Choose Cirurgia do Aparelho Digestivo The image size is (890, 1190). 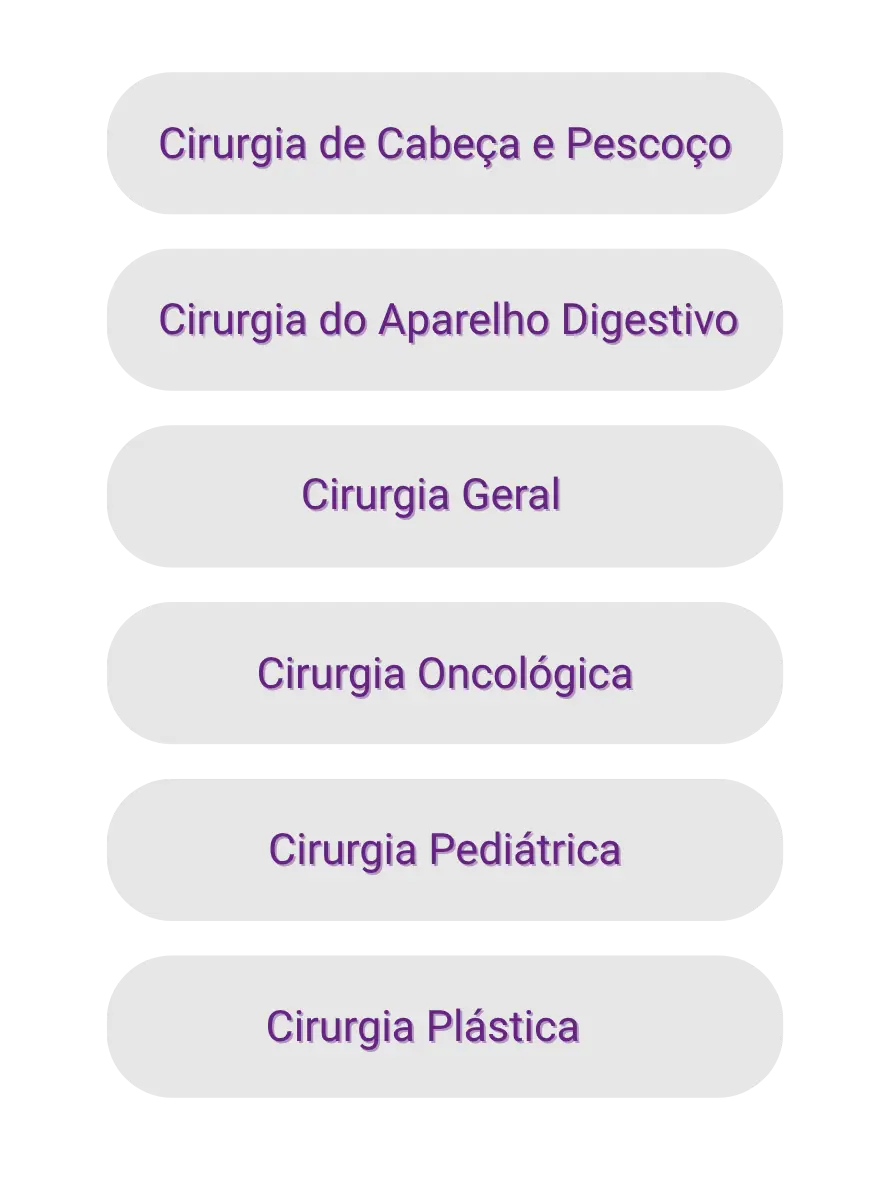tap(444, 320)
